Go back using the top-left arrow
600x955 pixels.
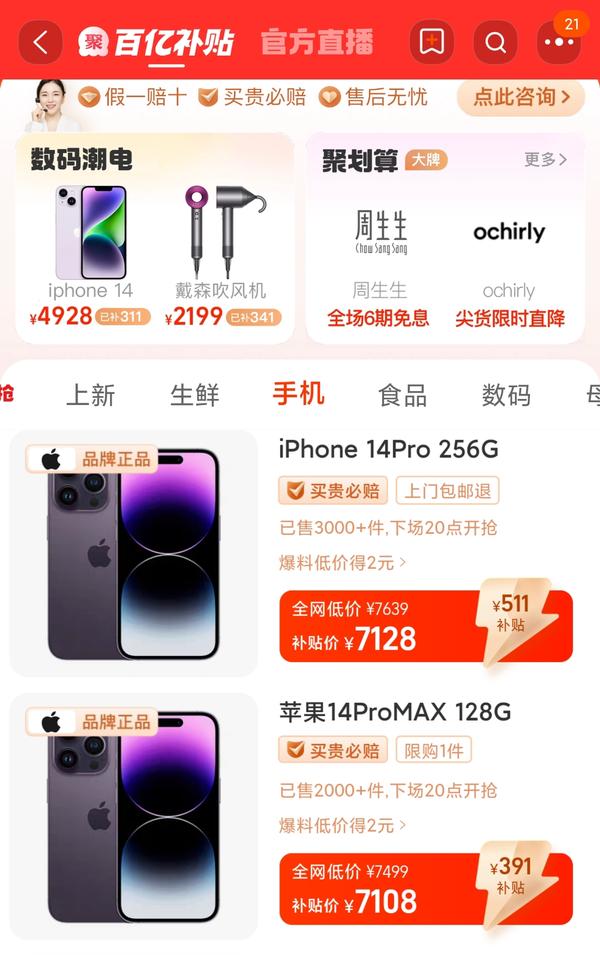pyautogui.click(x=40, y=42)
